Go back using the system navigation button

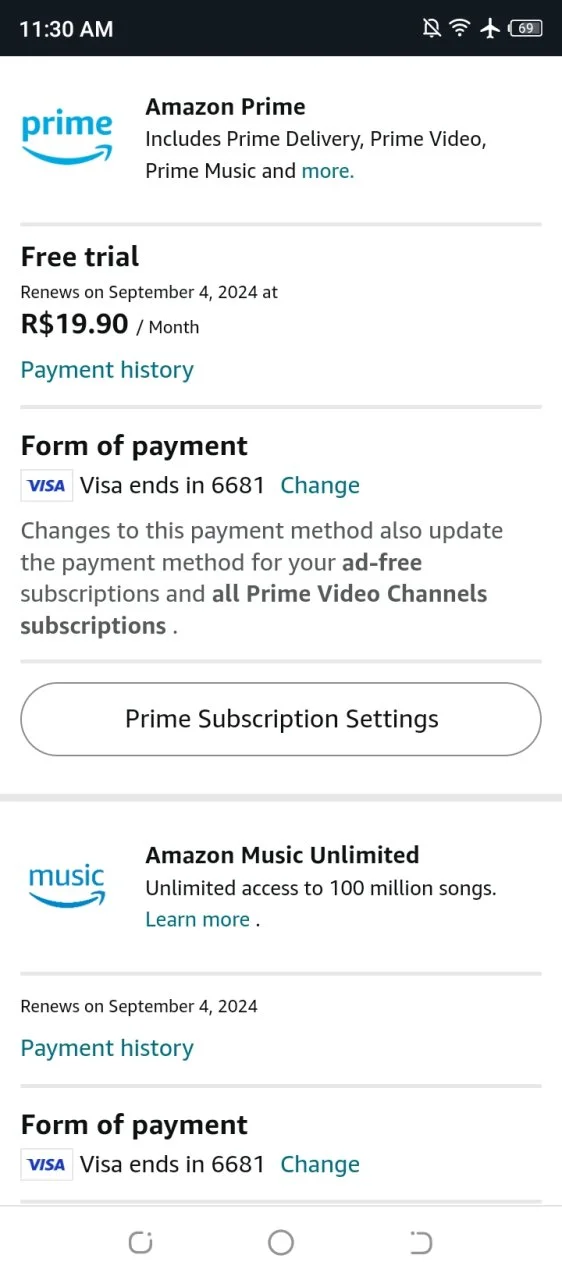tap(421, 1243)
